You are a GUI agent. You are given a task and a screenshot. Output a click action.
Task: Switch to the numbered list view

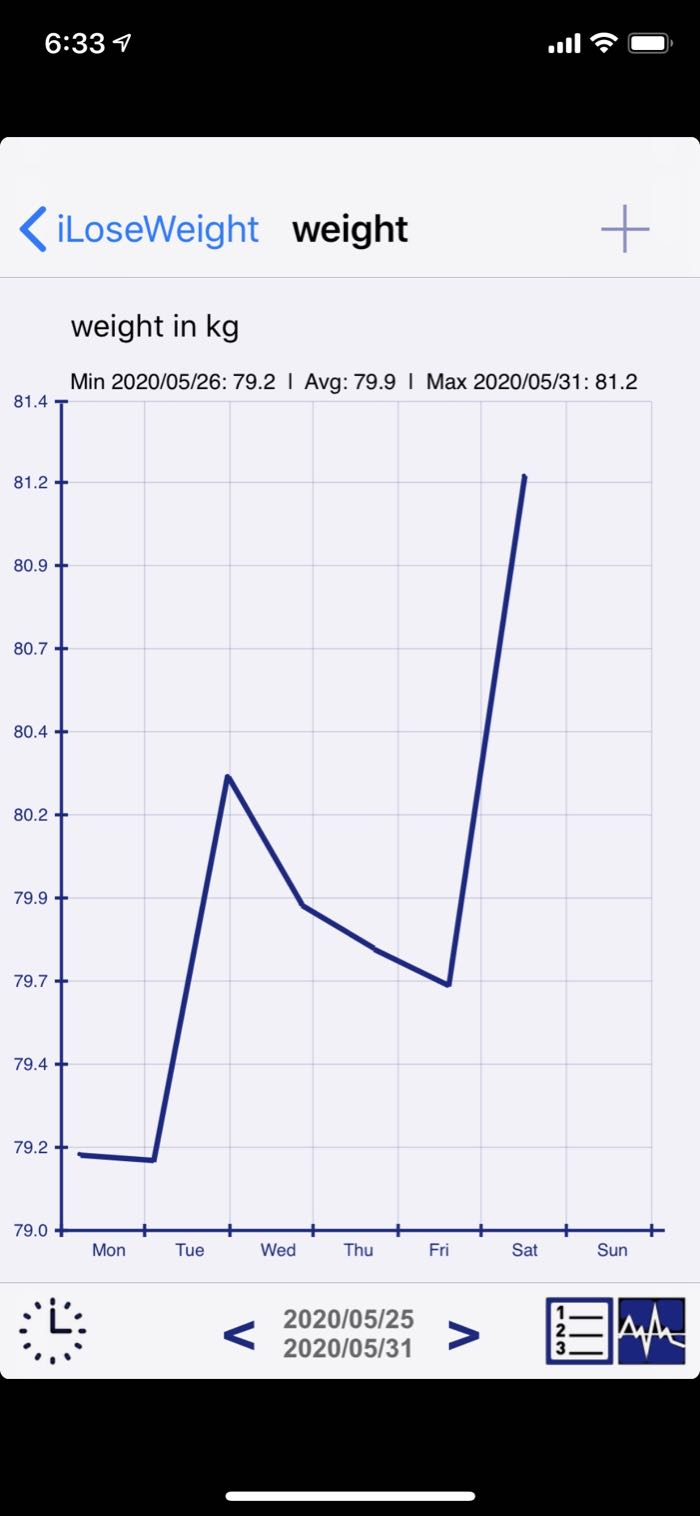(579, 1331)
